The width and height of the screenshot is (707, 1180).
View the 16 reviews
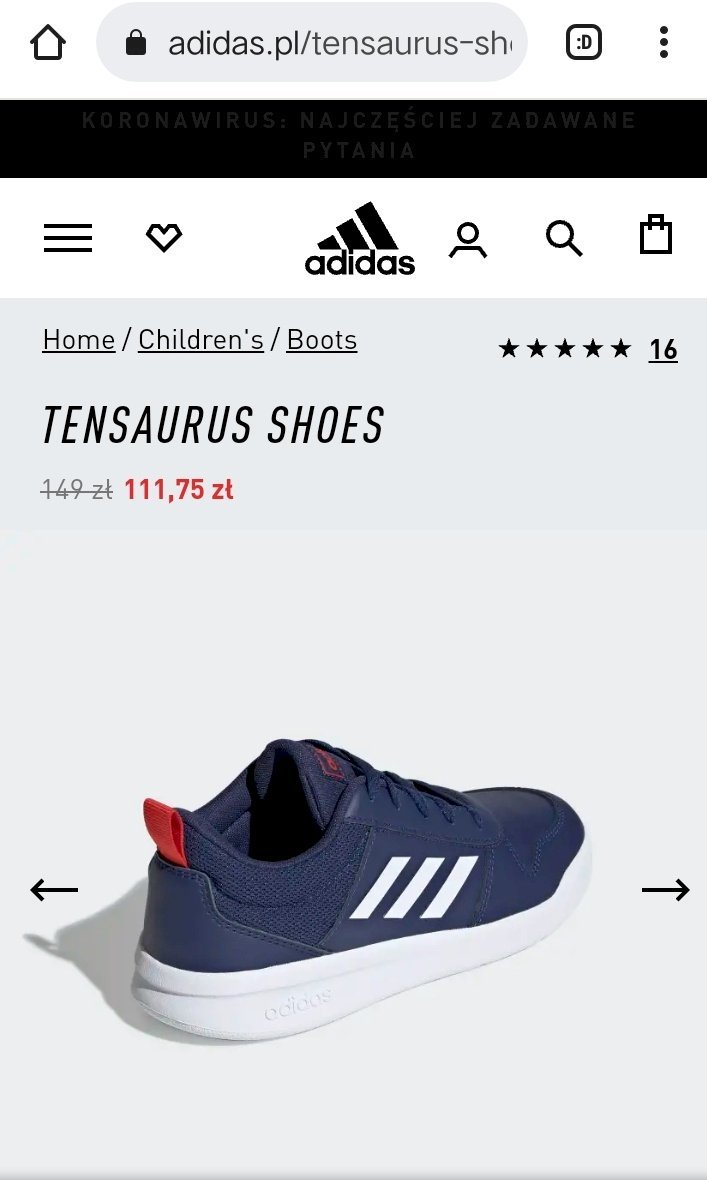point(663,349)
